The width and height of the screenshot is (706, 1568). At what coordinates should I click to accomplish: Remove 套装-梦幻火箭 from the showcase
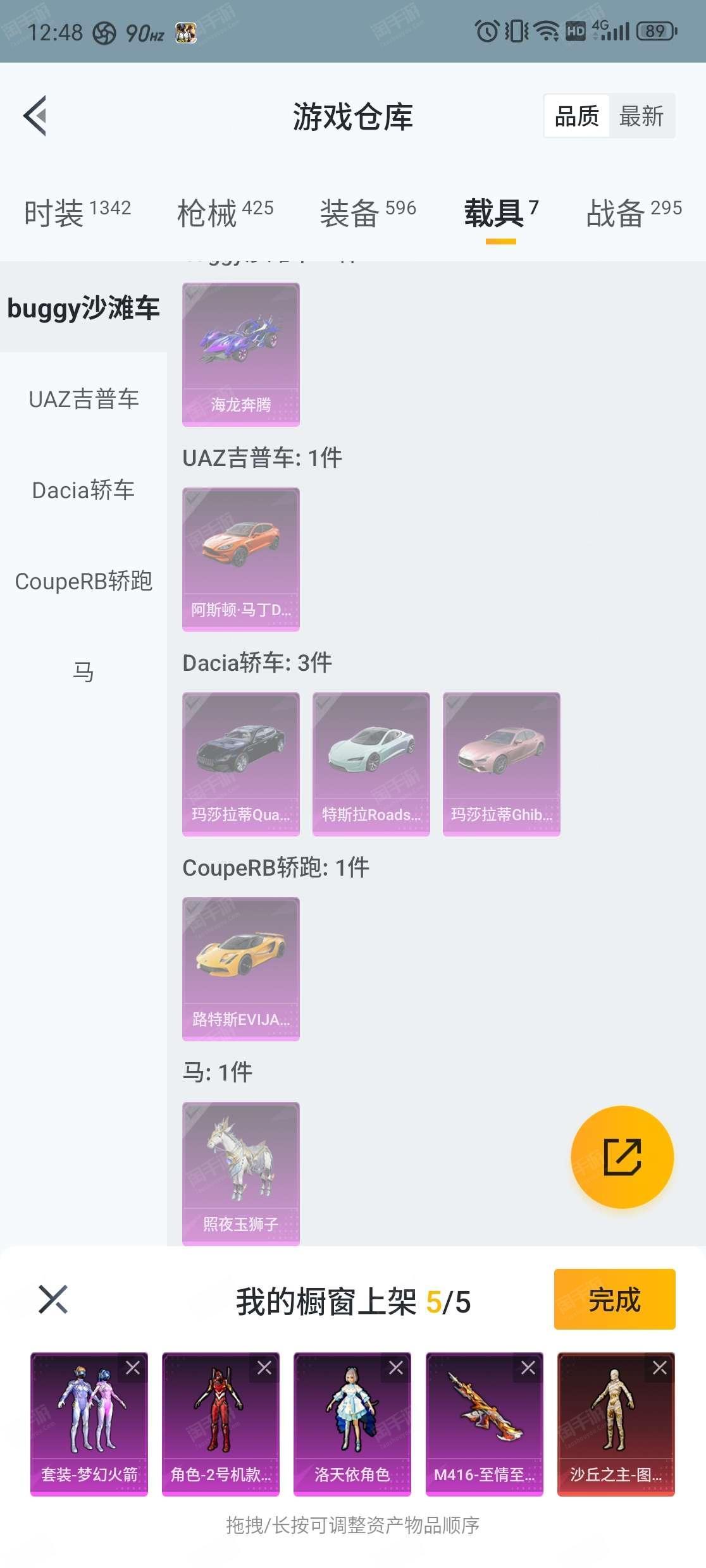point(133,1368)
